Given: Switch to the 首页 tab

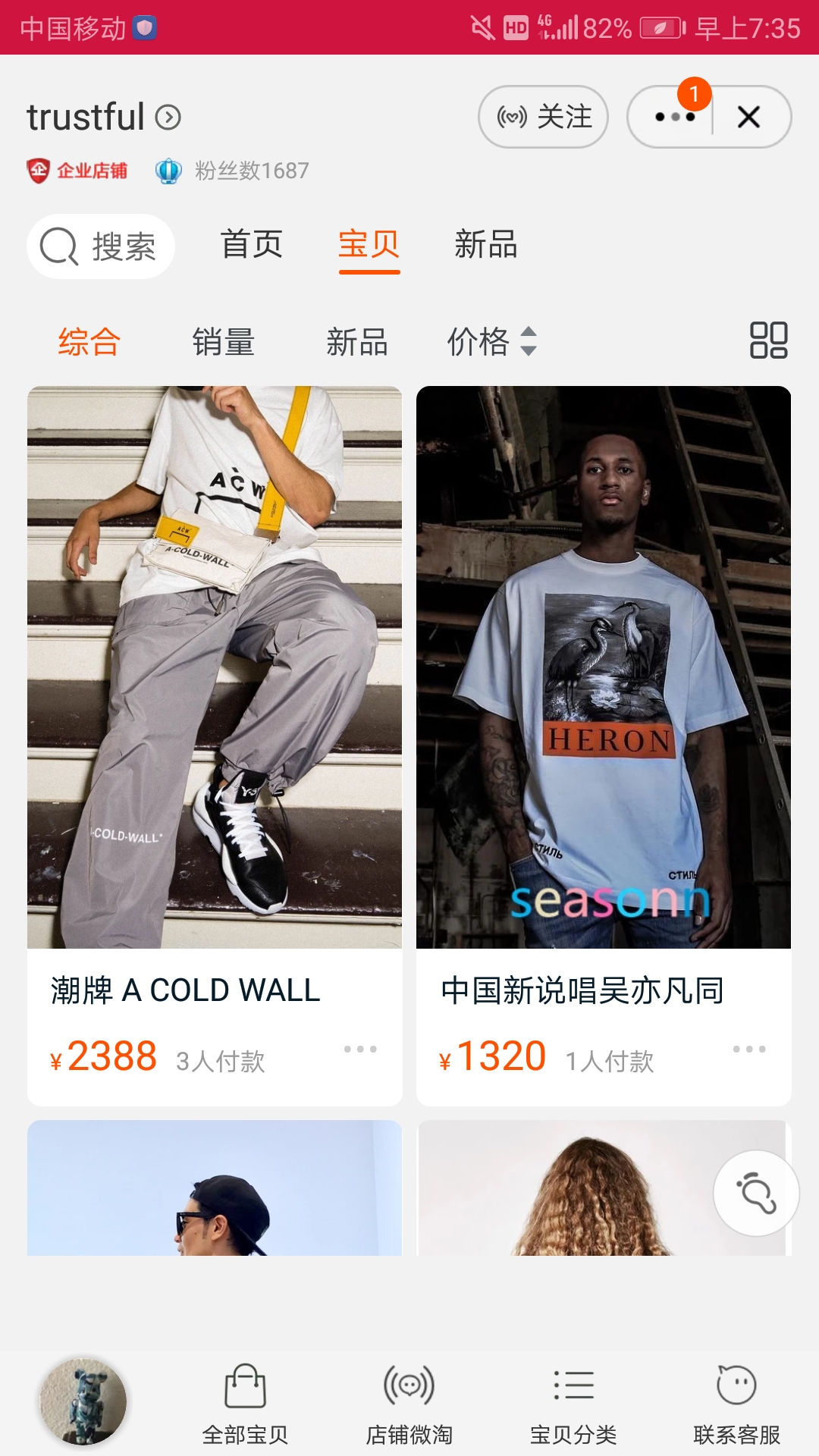Looking at the screenshot, I should pyautogui.click(x=252, y=245).
